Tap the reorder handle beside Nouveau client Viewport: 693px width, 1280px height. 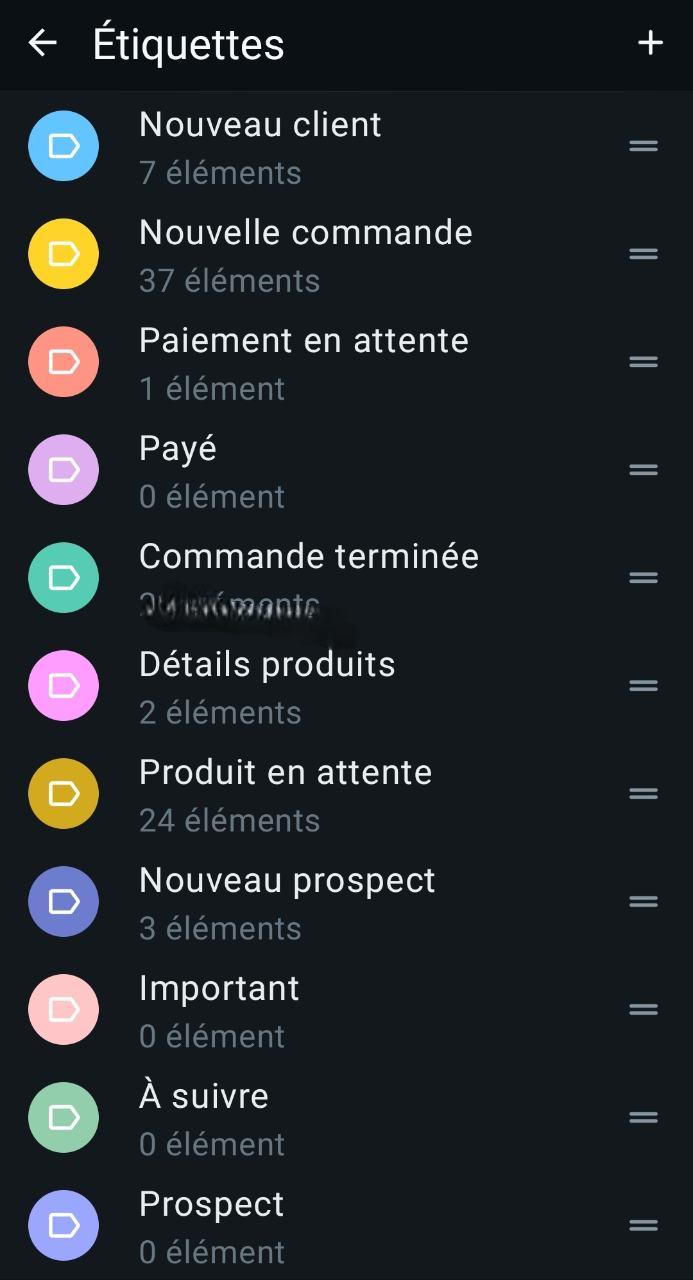tap(643, 146)
